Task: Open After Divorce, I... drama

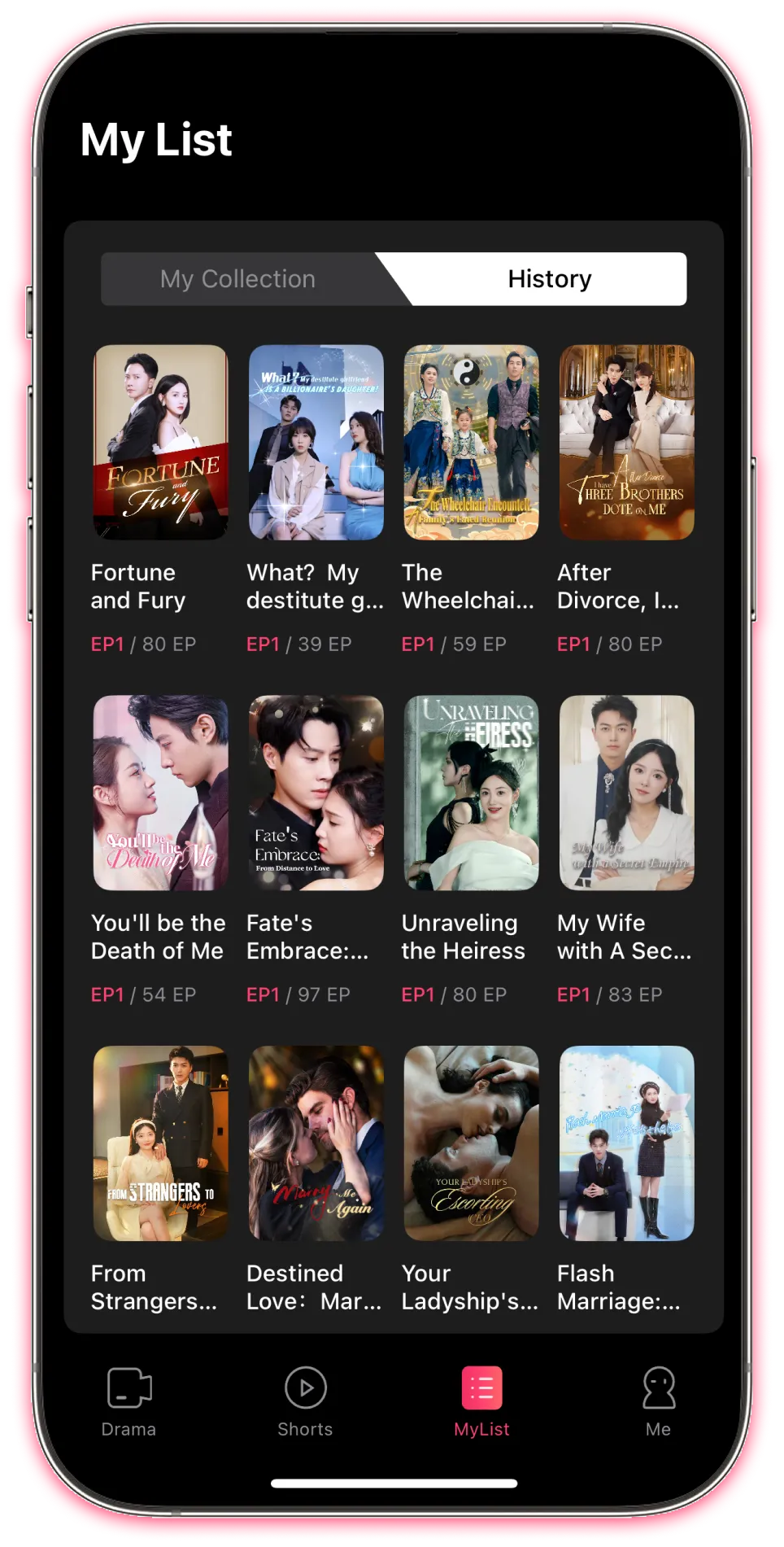Action: (626, 442)
